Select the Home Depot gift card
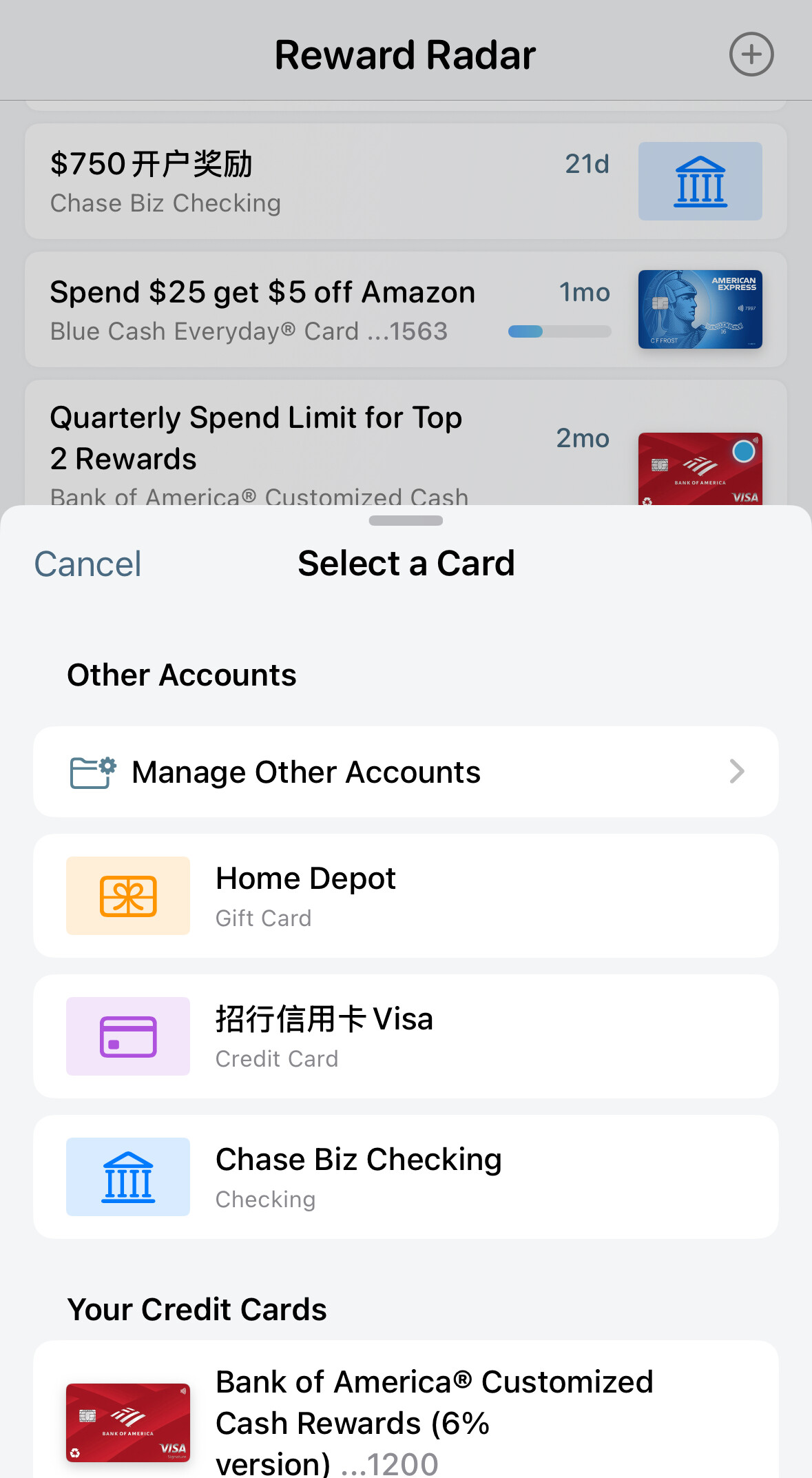 tap(406, 896)
